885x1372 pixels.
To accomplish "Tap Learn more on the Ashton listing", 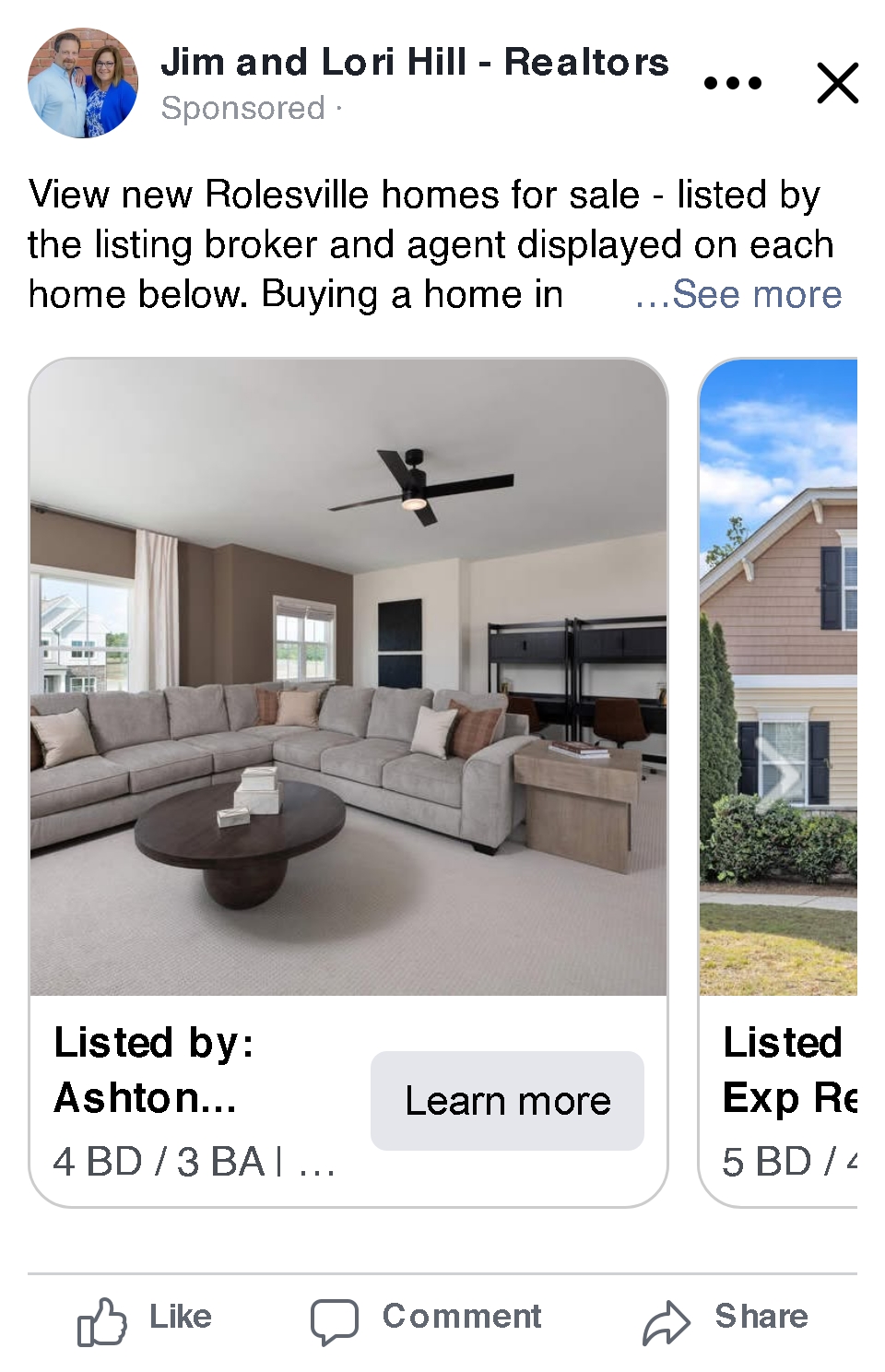I will (507, 1100).
